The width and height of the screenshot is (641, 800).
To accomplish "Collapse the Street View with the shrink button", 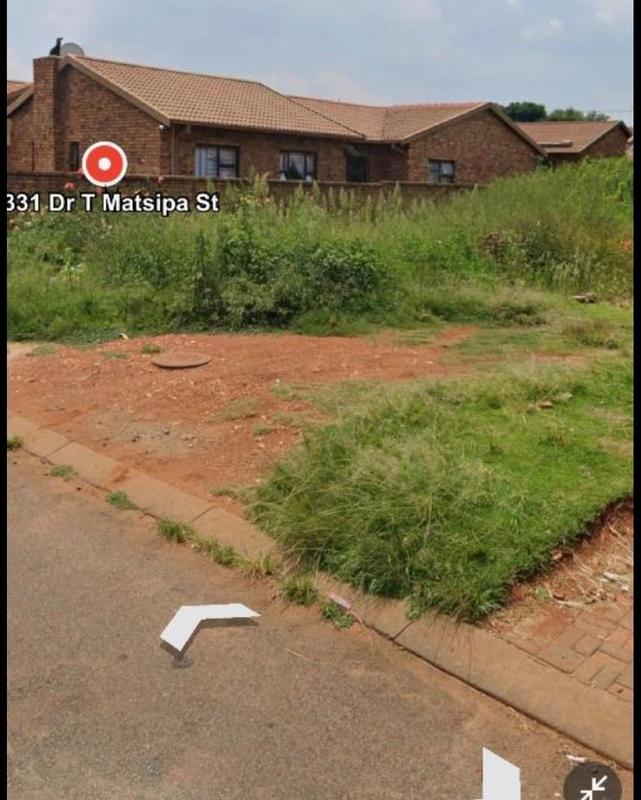I will pos(592,783).
